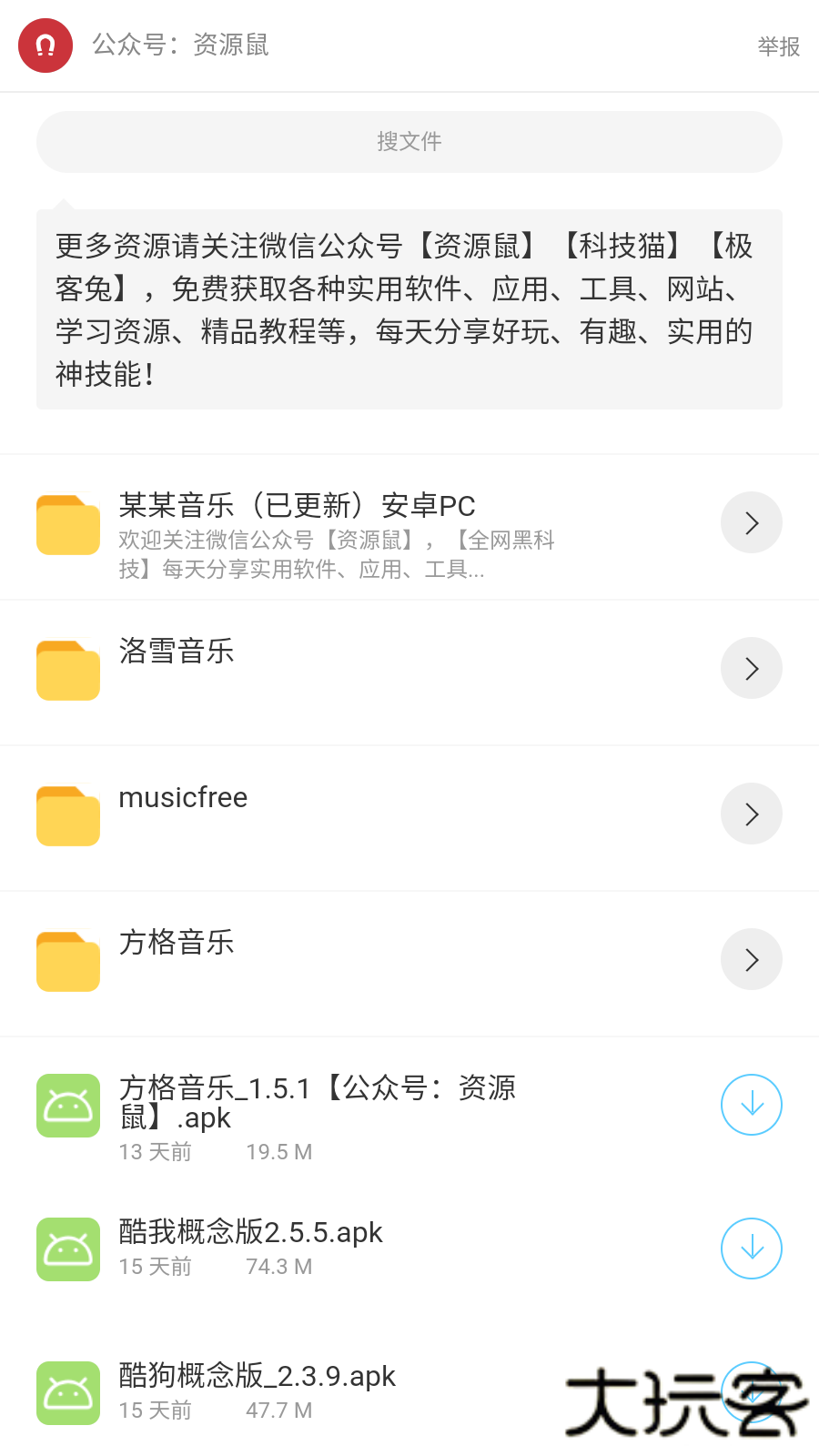The height and width of the screenshot is (1456, 819).
Task: Download 酷狗概念版_2.3.9.apk via its download icon
Action: (x=751, y=1392)
